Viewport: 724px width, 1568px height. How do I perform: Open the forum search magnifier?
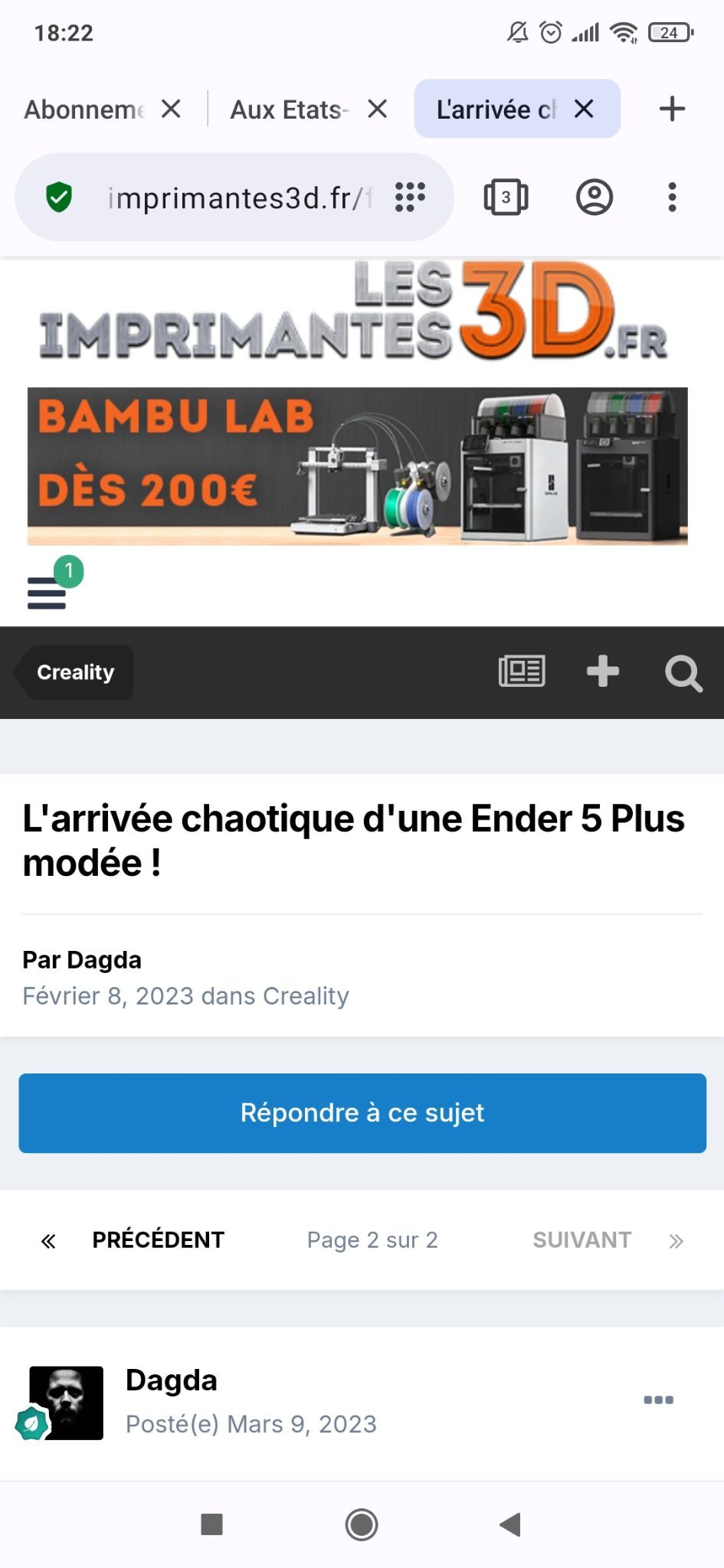[x=683, y=673]
